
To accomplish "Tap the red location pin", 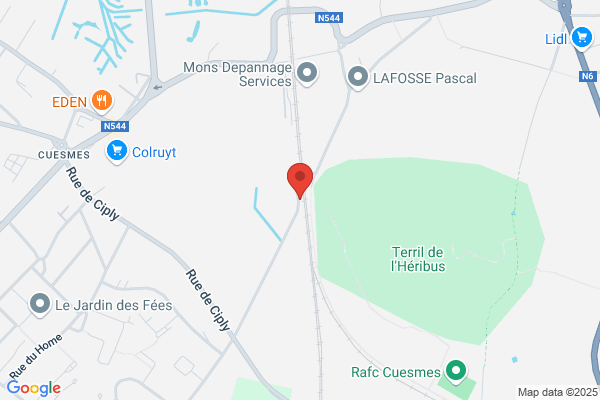I will point(300,180).
